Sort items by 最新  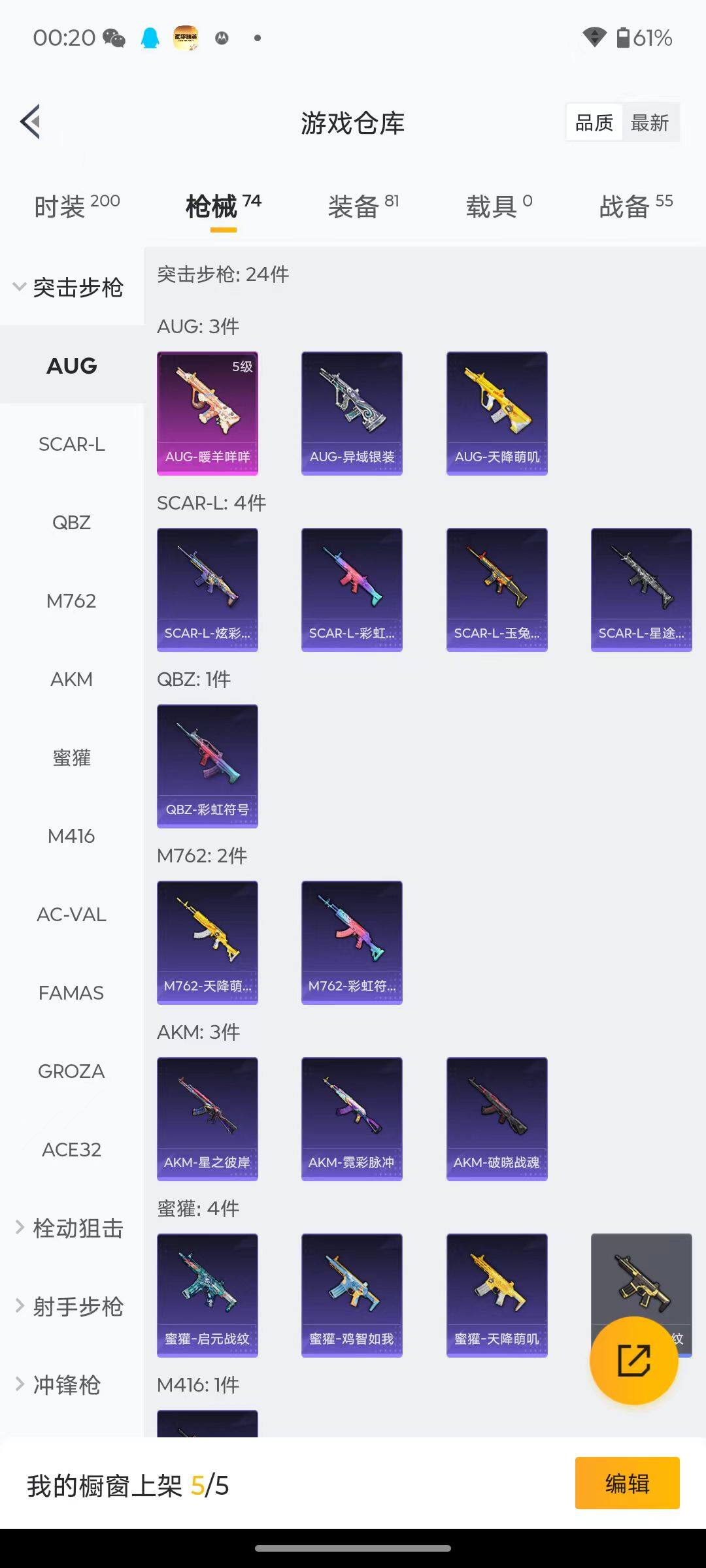(x=649, y=123)
